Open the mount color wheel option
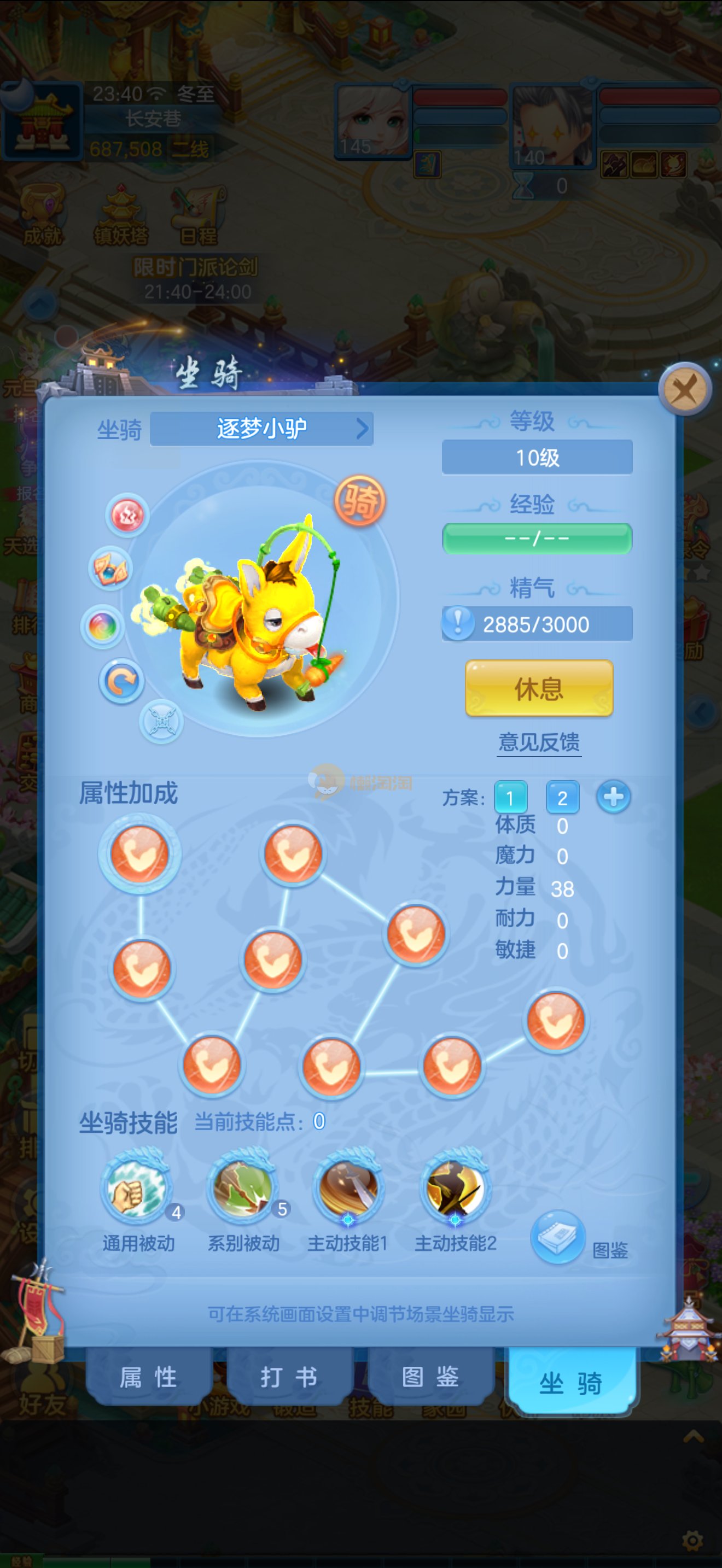The height and width of the screenshot is (1568, 722). pos(103,626)
